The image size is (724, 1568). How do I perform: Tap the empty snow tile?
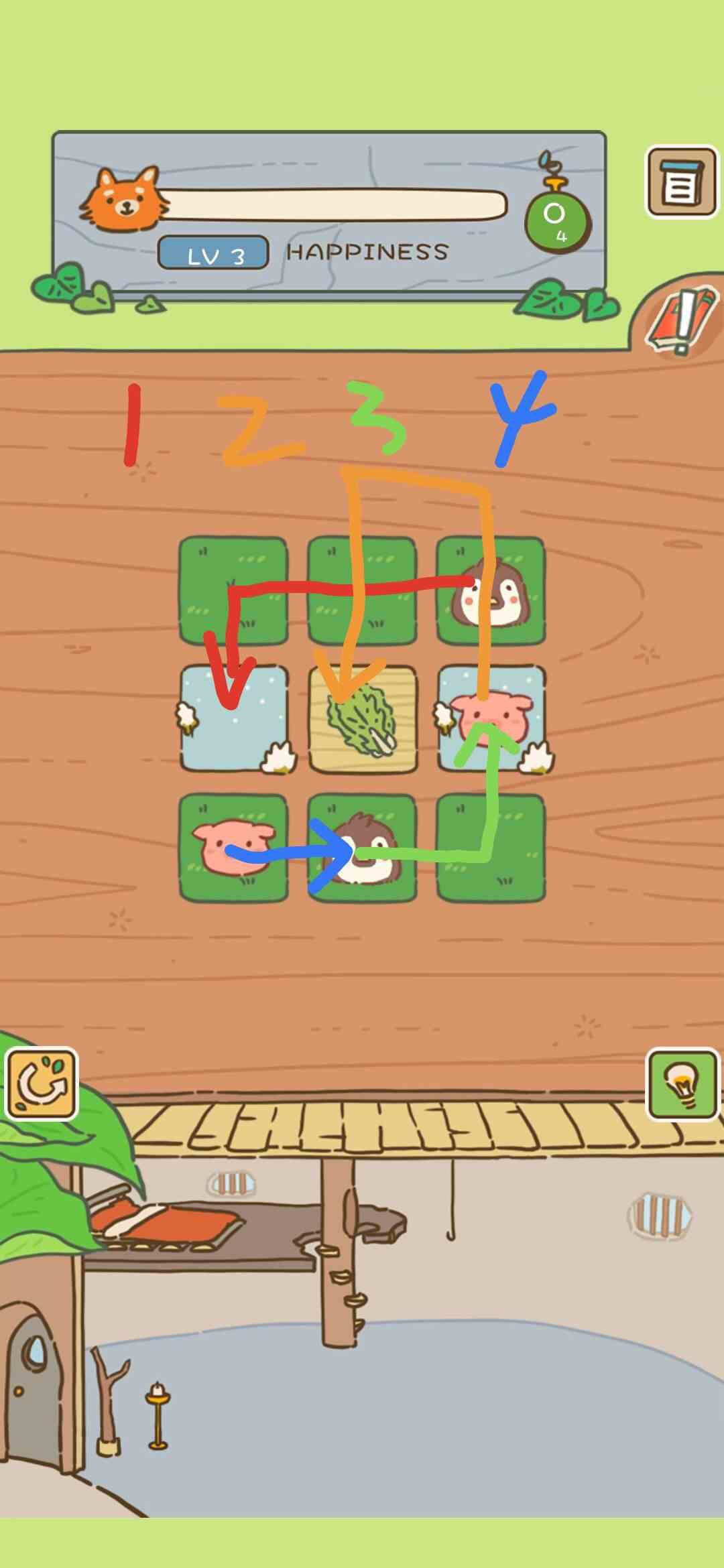(x=233, y=718)
